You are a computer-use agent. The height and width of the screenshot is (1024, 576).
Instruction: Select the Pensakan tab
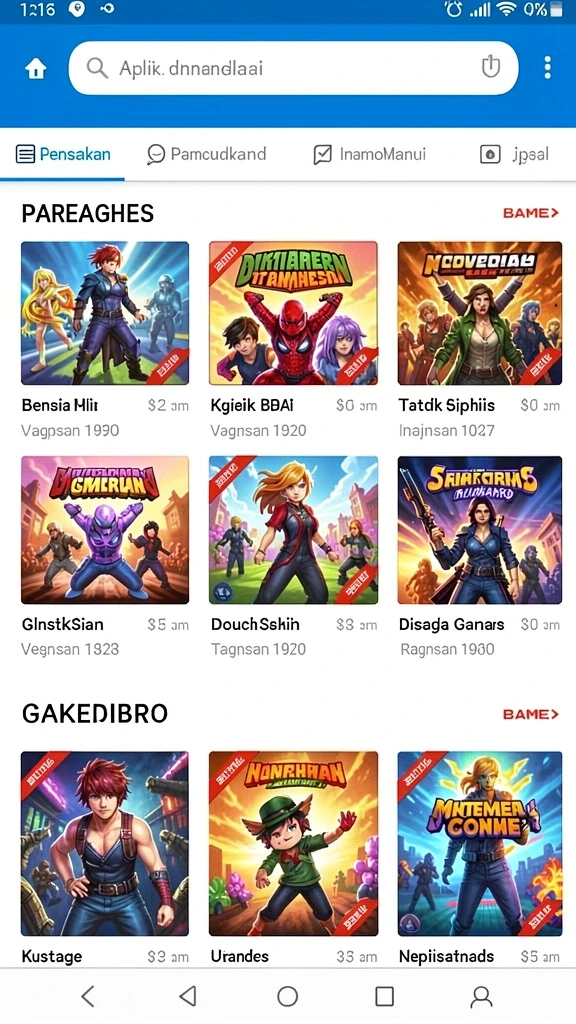click(x=63, y=154)
